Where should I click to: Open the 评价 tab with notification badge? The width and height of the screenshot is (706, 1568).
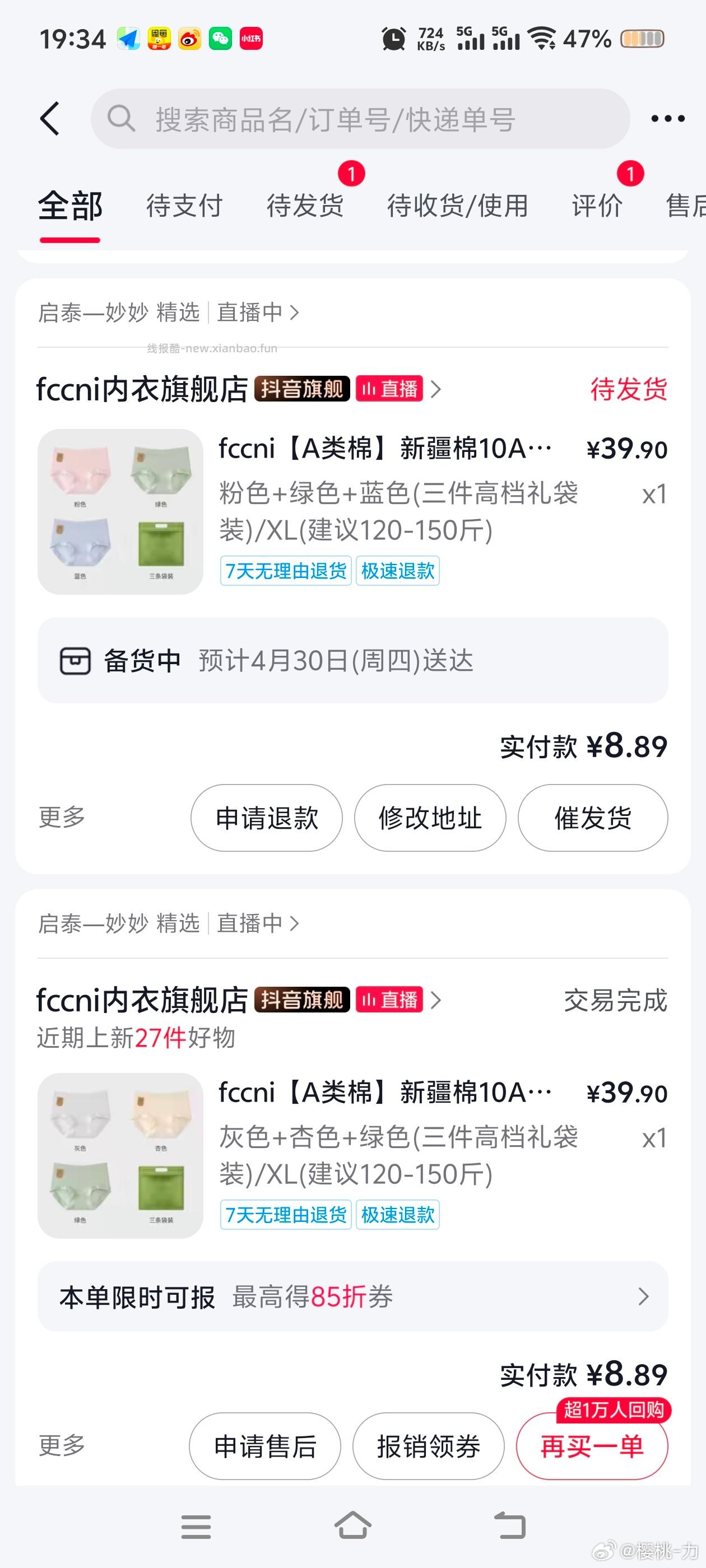tap(596, 206)
